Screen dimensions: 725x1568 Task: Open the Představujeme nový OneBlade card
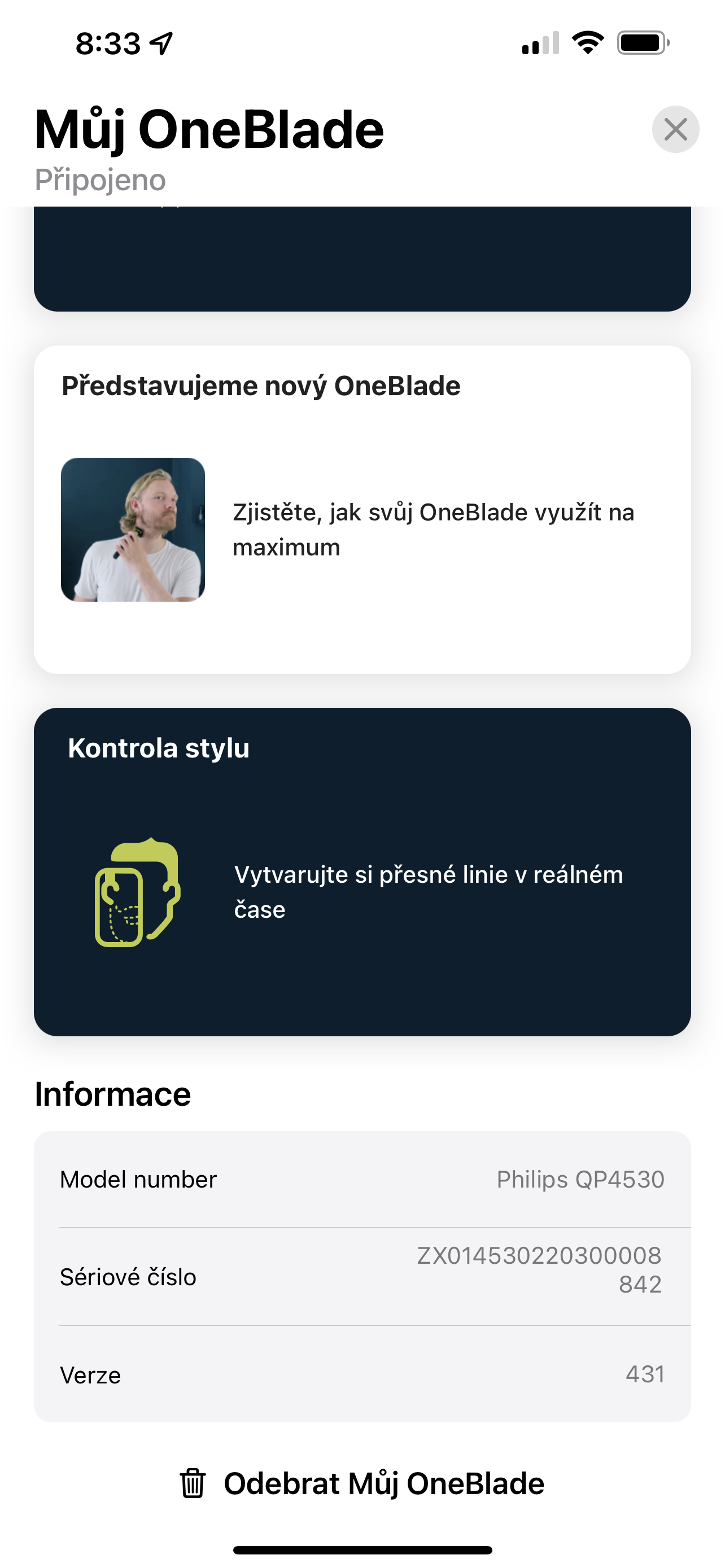pyautogui.click(x=362, y=510)
